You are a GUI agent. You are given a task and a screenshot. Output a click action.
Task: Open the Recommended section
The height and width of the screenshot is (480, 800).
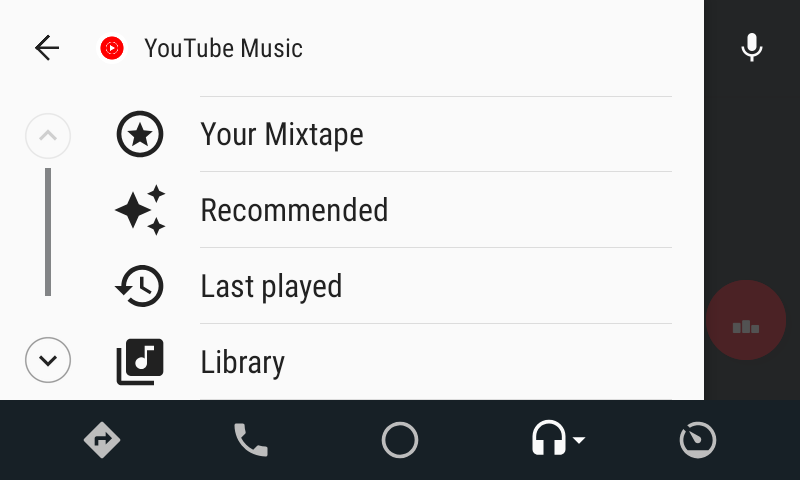coord(294,210)
